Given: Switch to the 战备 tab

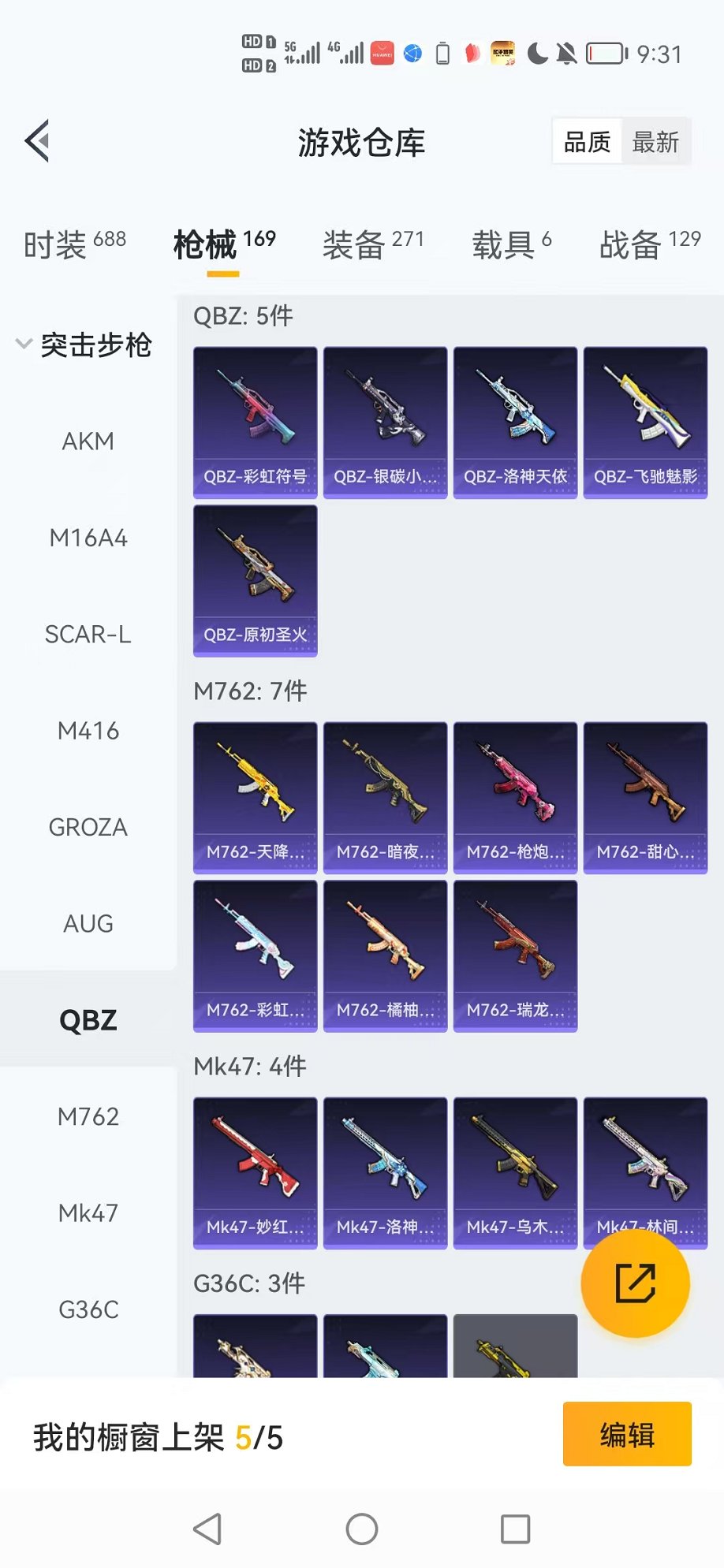Looking at the screenshot, I should point(649,244).
